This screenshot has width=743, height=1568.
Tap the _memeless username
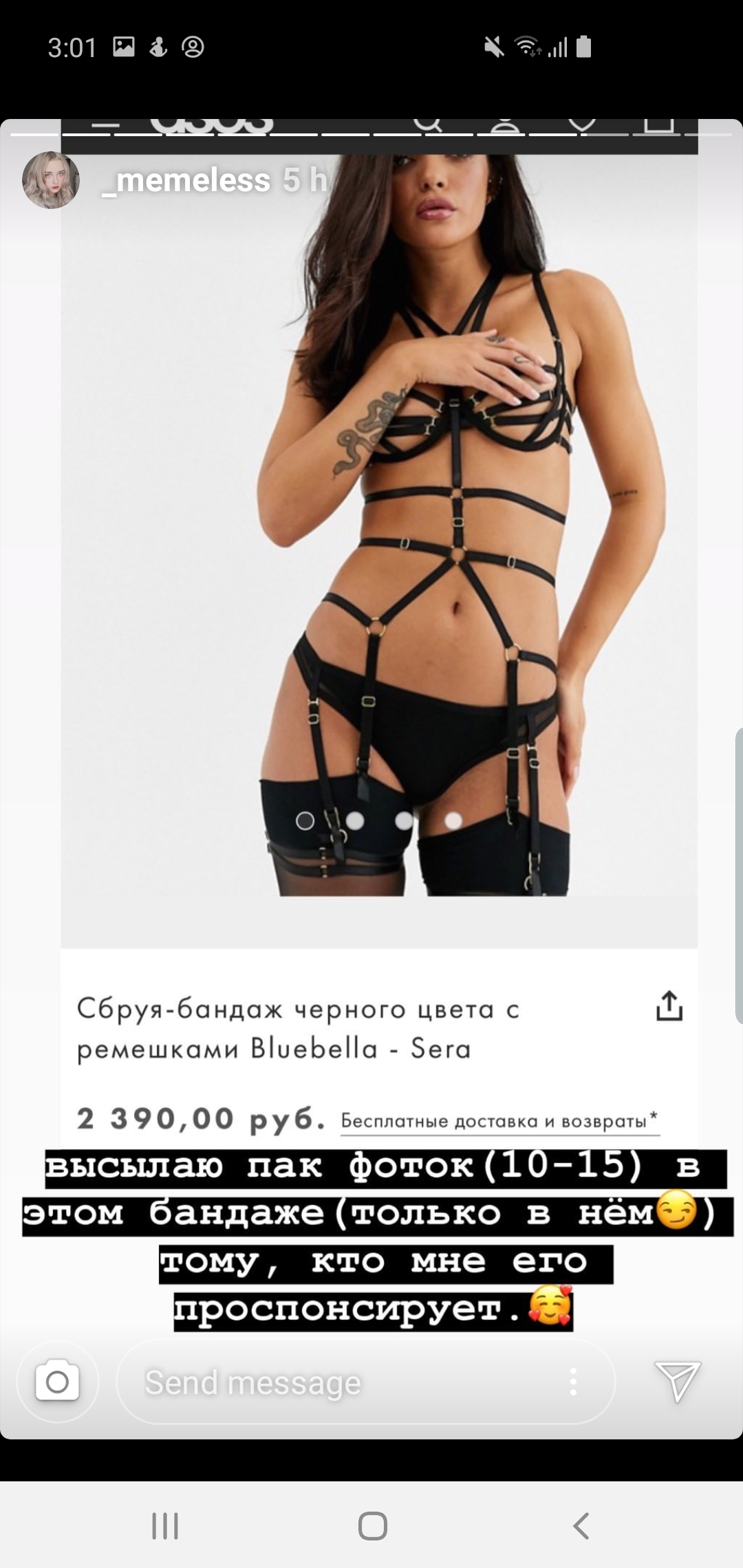coord(186,180)
